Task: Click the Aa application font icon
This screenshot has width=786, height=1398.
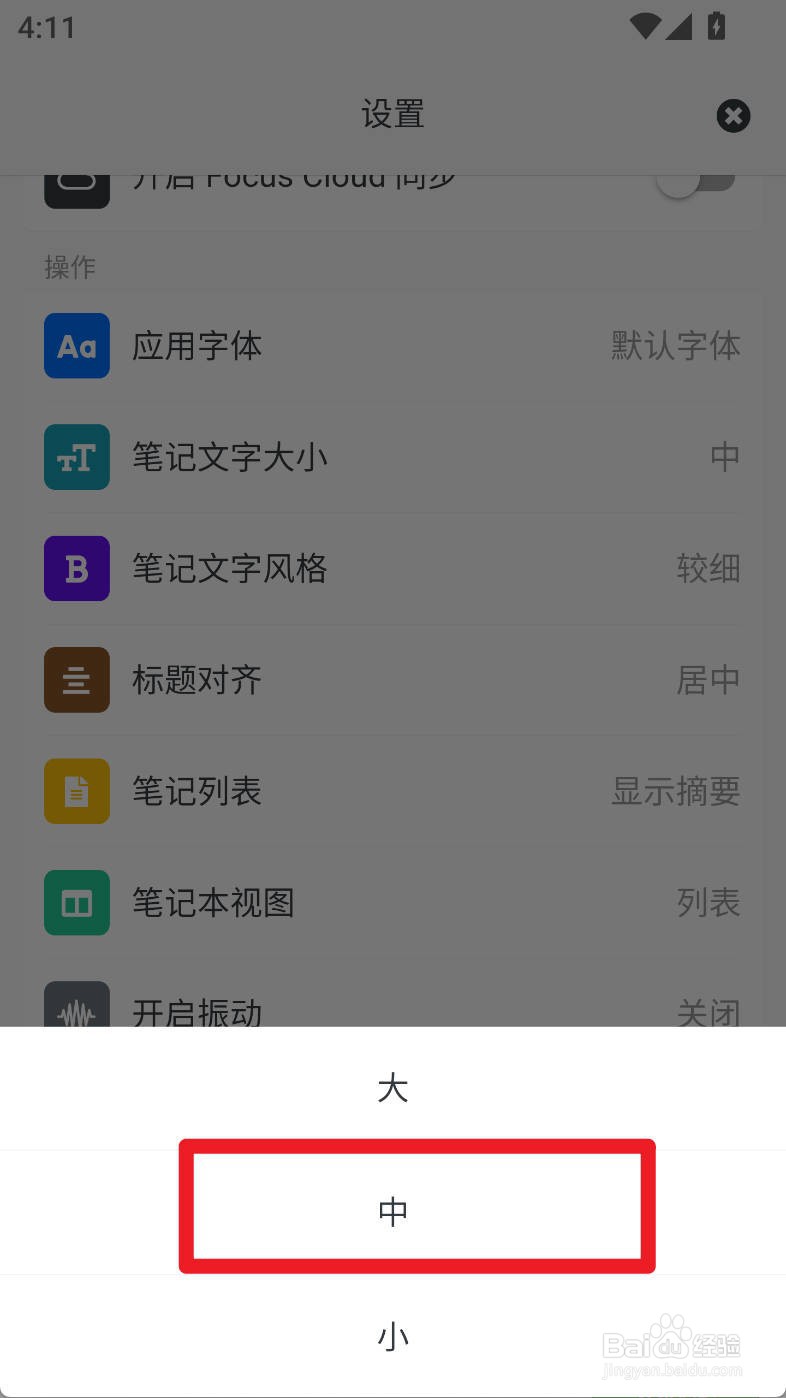Action: tap(76, 345)
